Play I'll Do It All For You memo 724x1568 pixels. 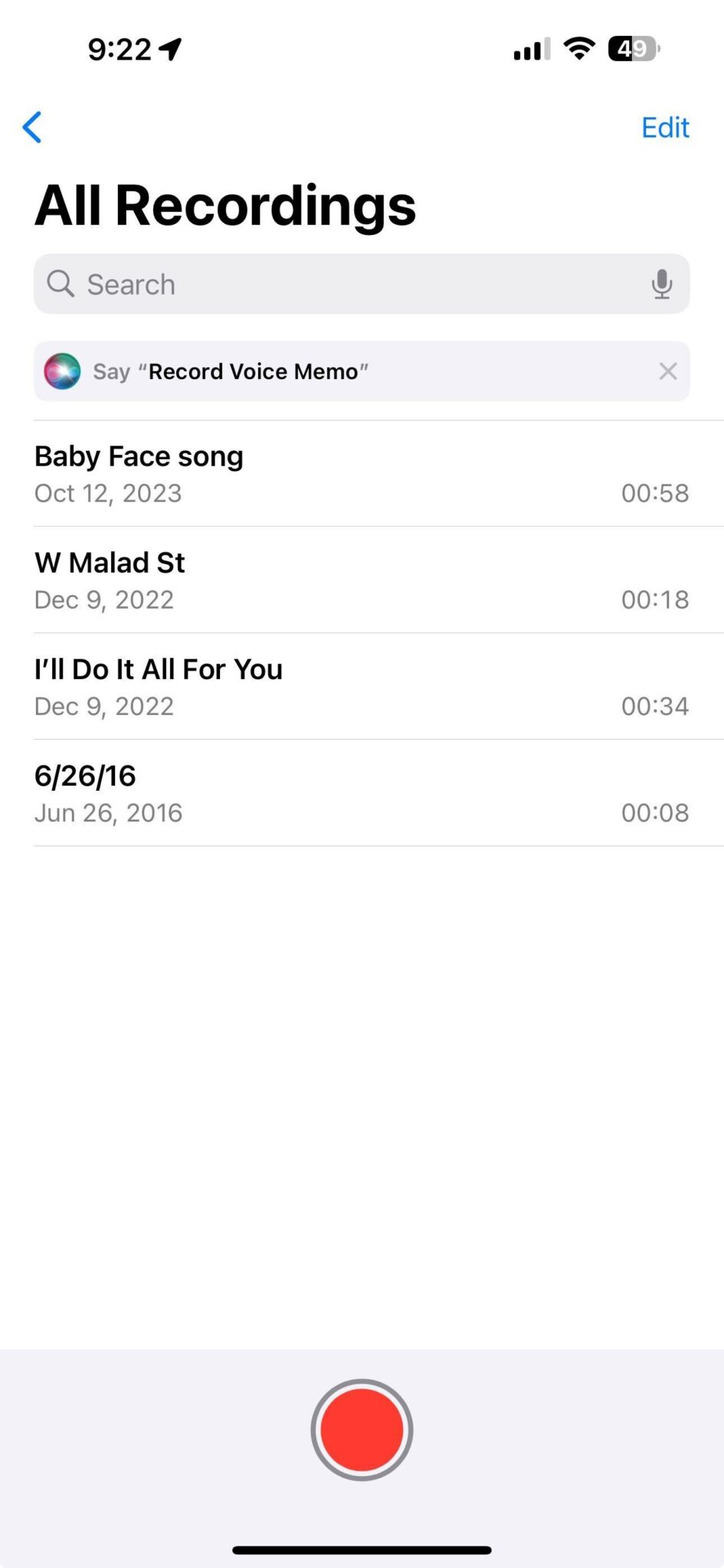tap(360, 687)
